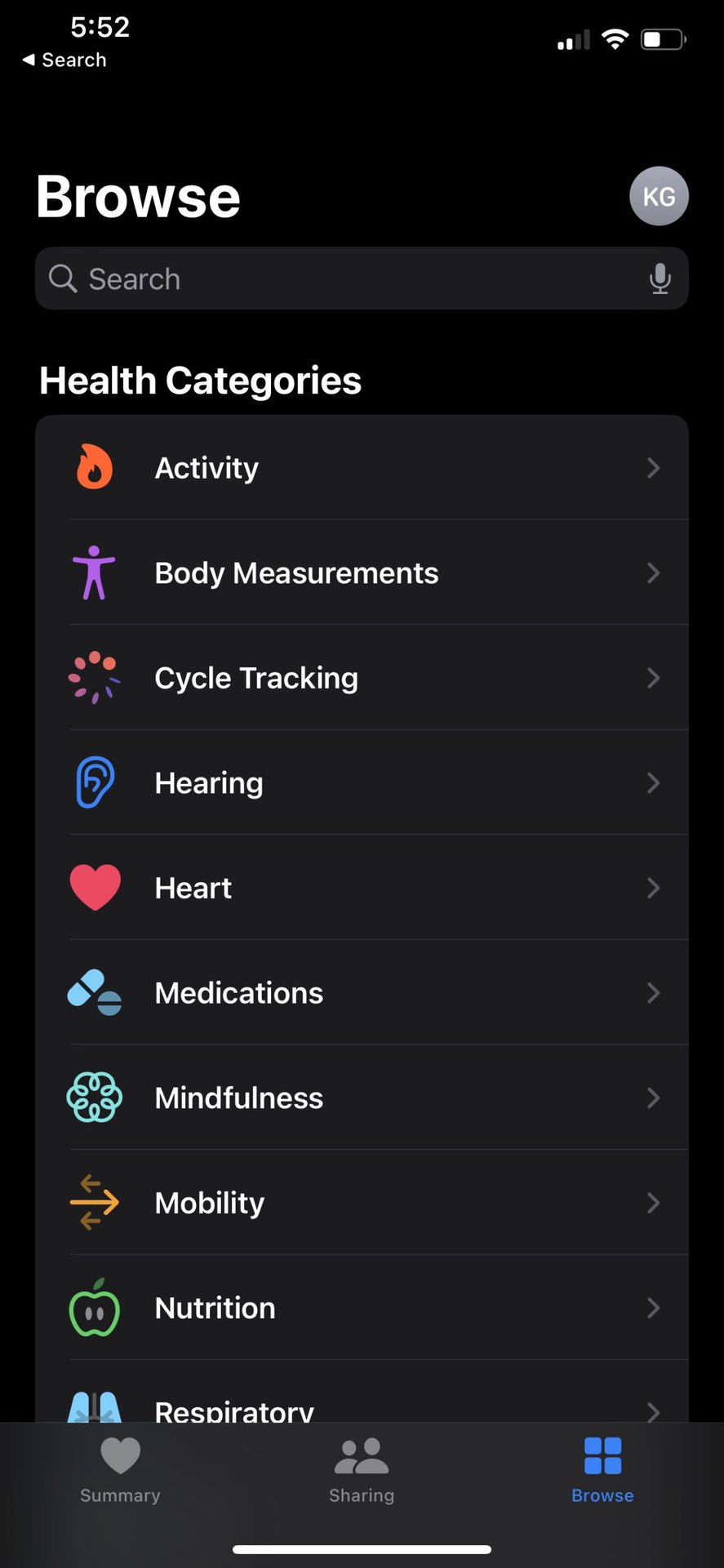The image size is (724, 1568).
Task: Open the Heart category
Action: (362, 888)
